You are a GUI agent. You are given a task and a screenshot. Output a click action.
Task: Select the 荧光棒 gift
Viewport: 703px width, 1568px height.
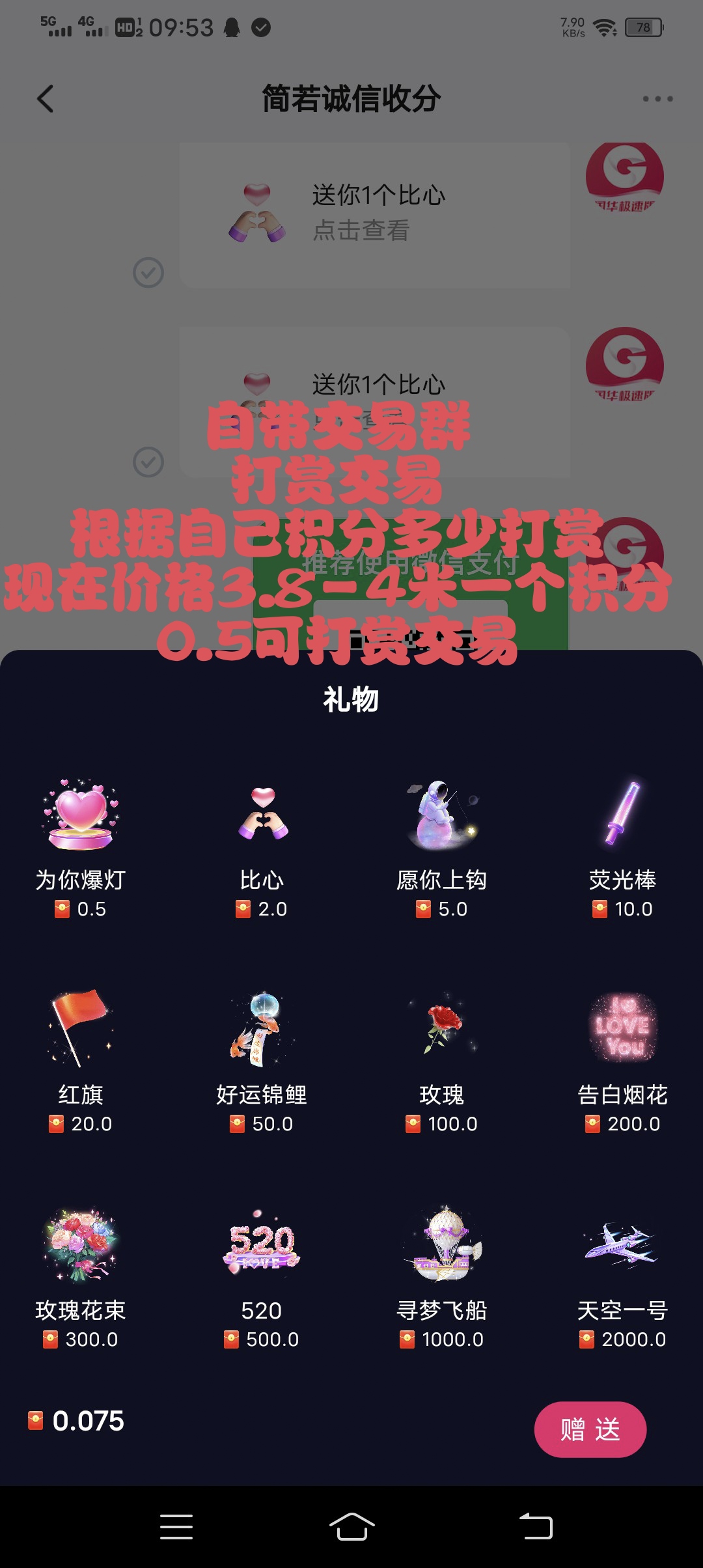tap(622, 848)
